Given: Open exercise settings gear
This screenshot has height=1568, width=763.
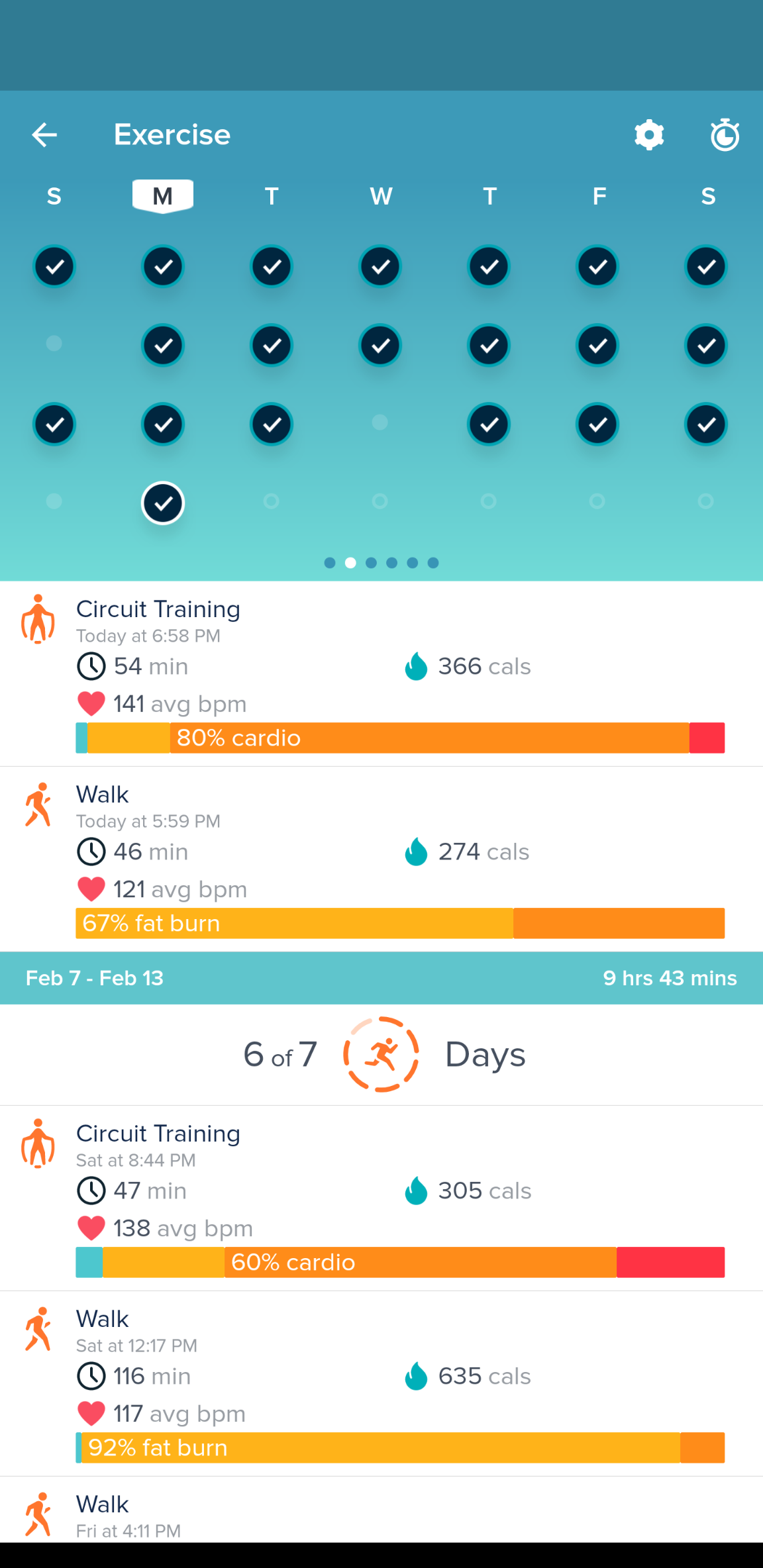Looking at the screenshot, I should [649, 135].
